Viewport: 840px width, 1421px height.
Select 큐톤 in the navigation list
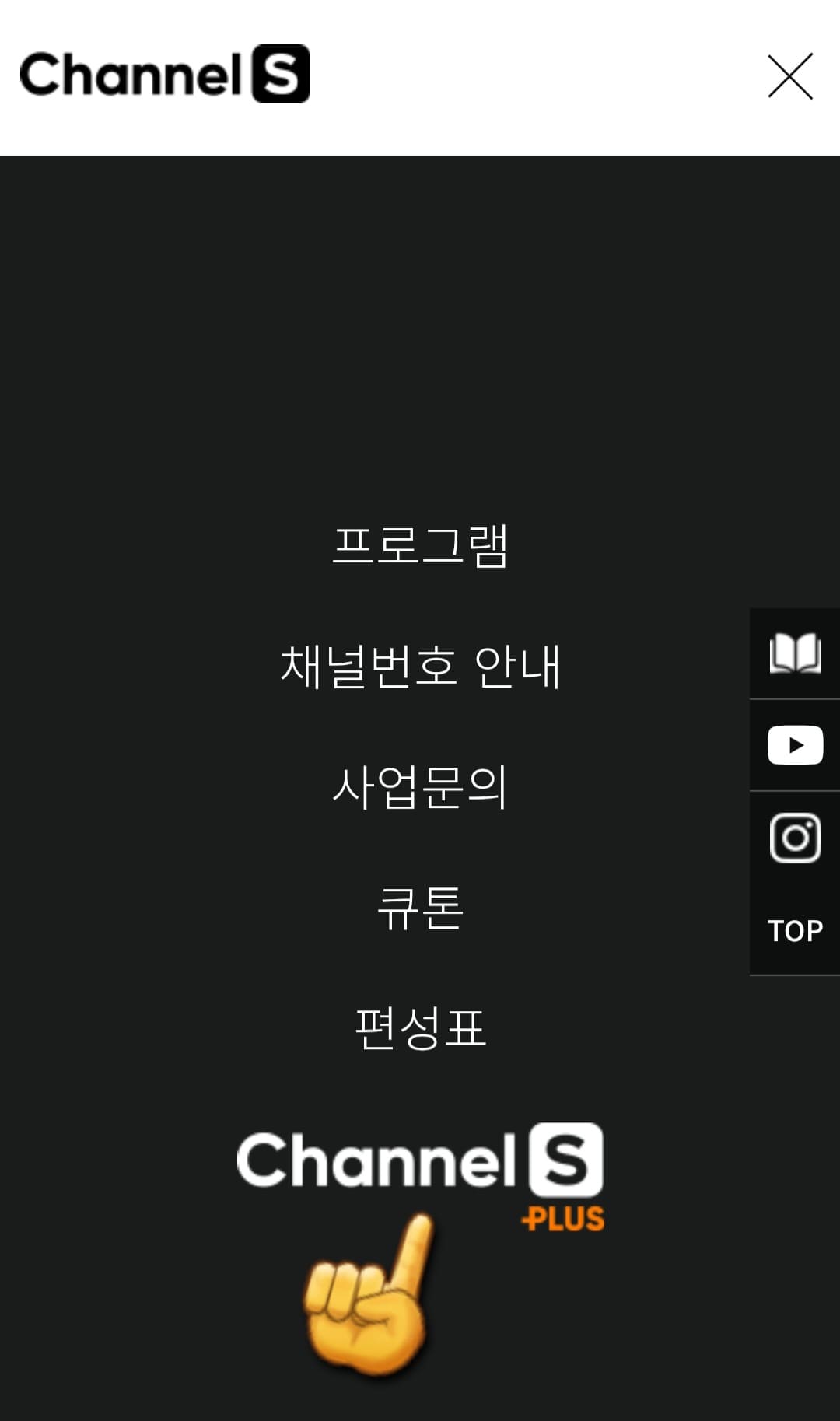click(422, 908)
